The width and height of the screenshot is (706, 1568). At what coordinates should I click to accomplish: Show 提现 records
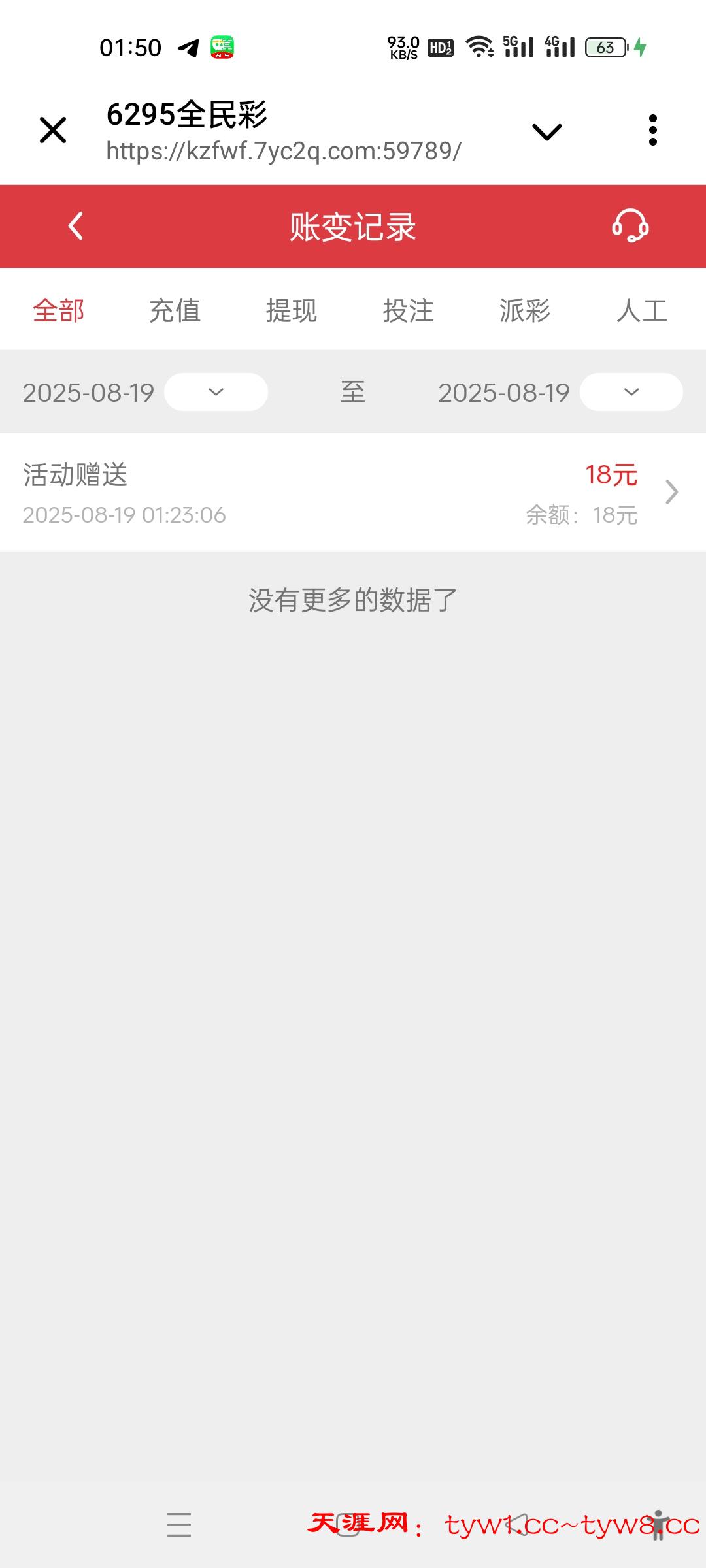[x=292, y=310]
